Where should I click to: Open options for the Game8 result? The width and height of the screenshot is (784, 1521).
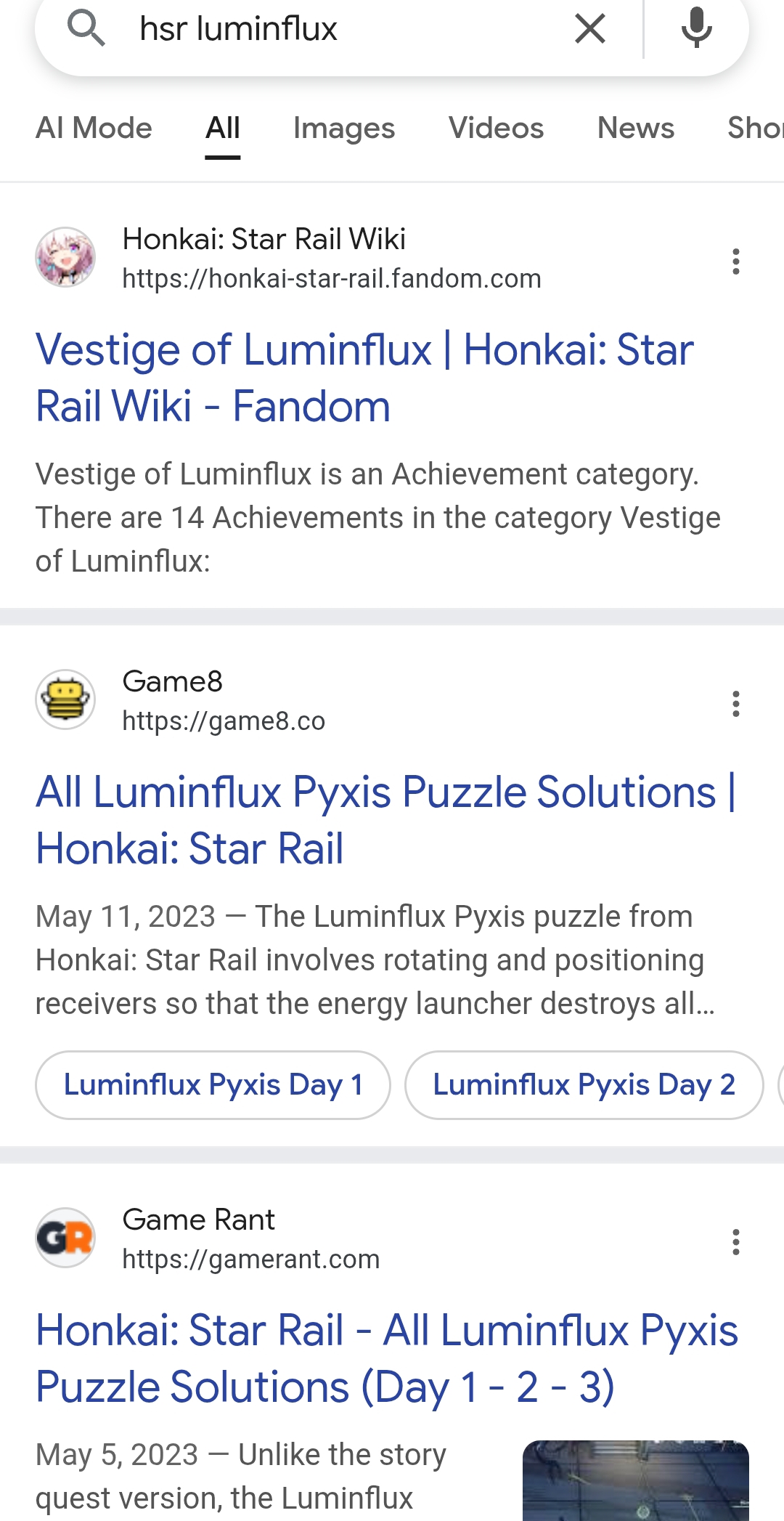735,704
